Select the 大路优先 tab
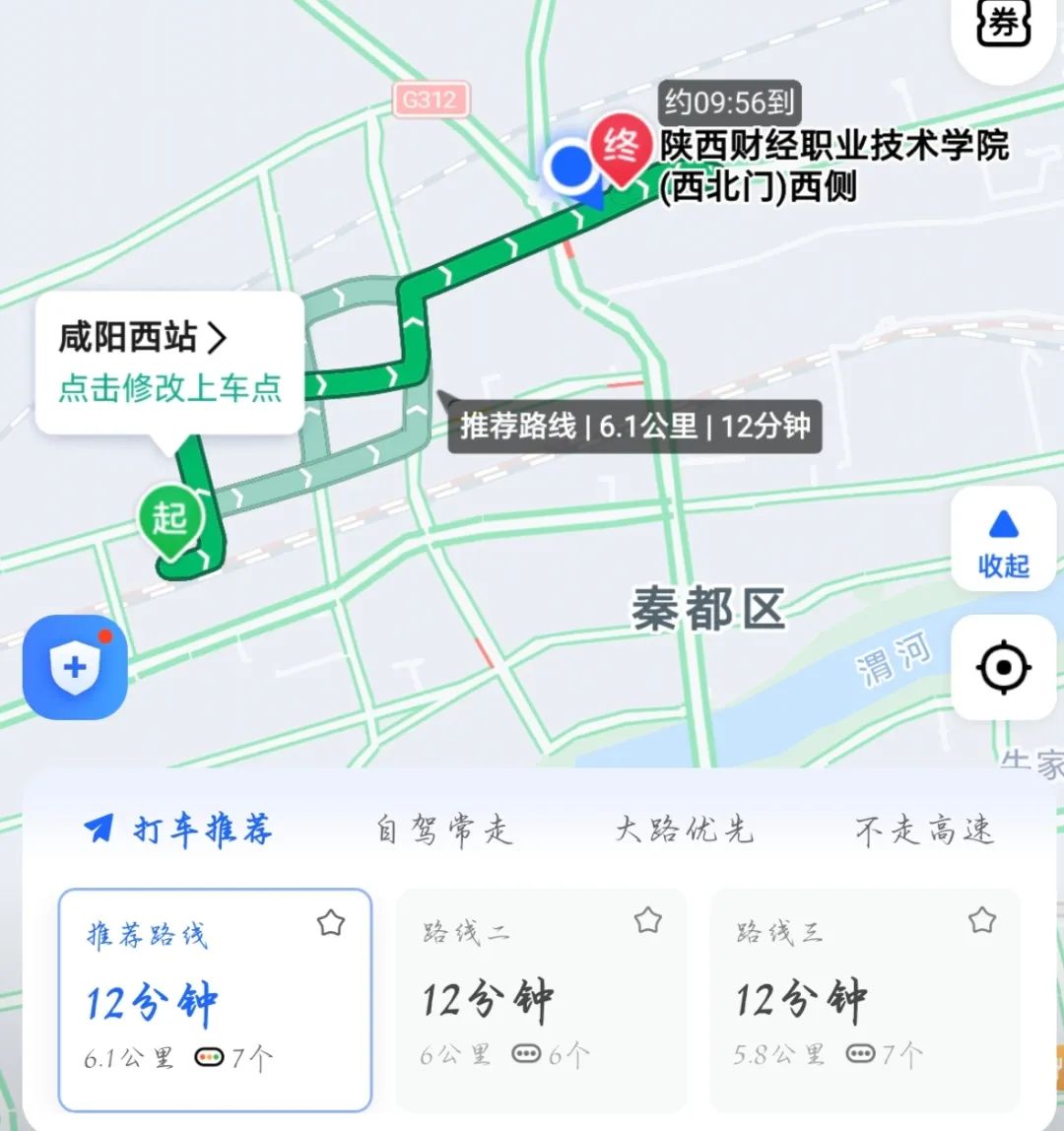This screenshot has width=1064, height=1131. tap(684, 831)
